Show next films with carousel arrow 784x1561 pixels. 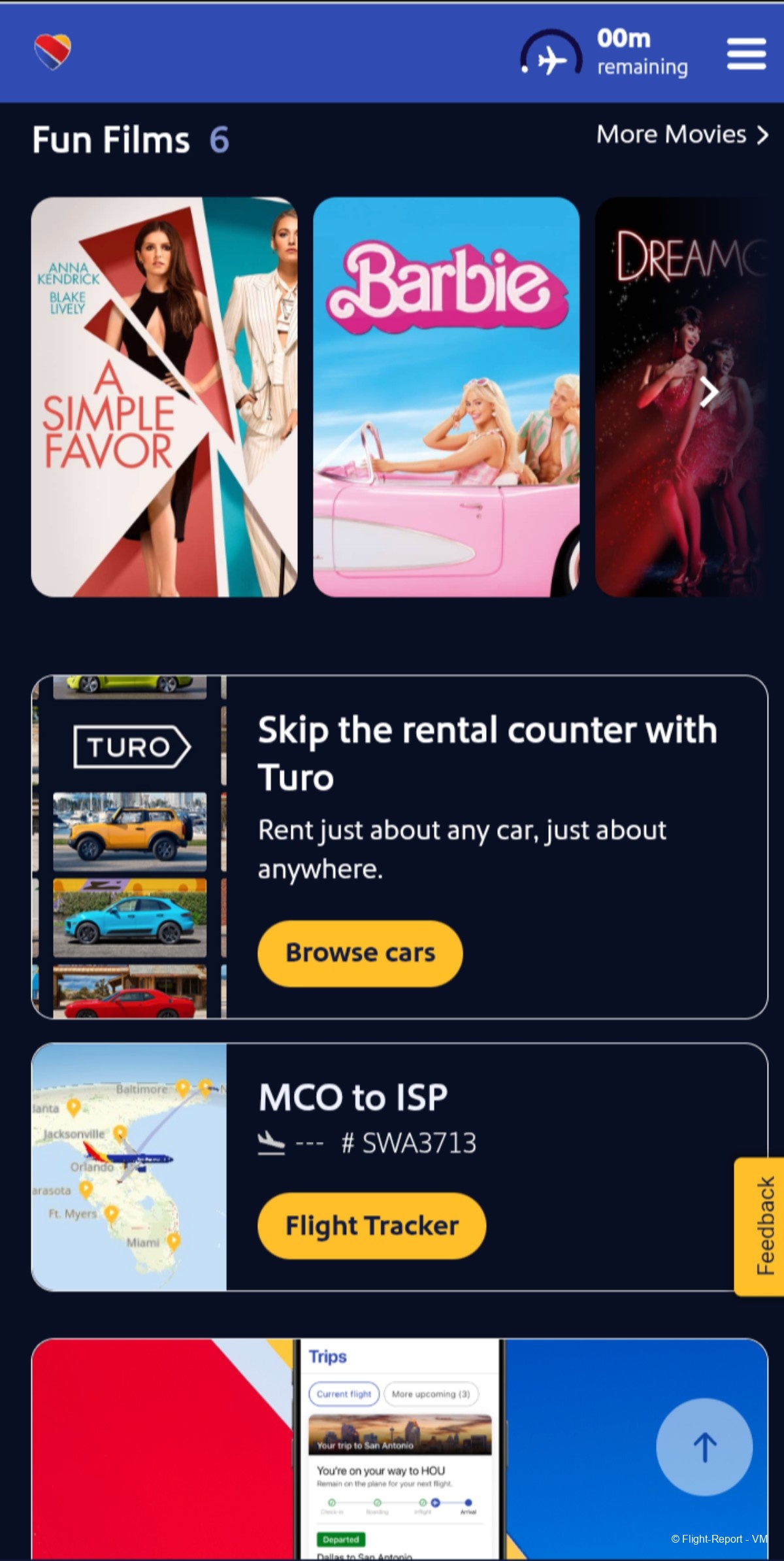709,392
